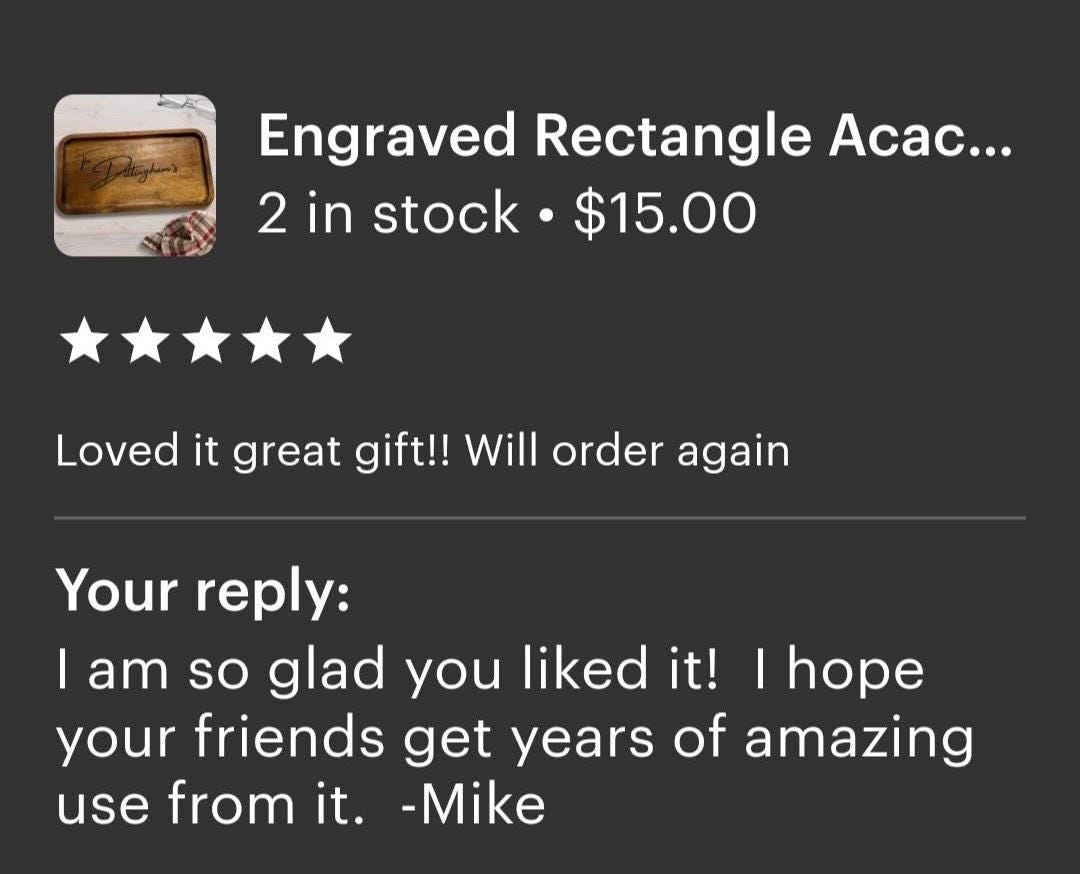Open the Engraved Rectangle Acacia tray listing
The image size is (1080, 874).
point(634,136)
